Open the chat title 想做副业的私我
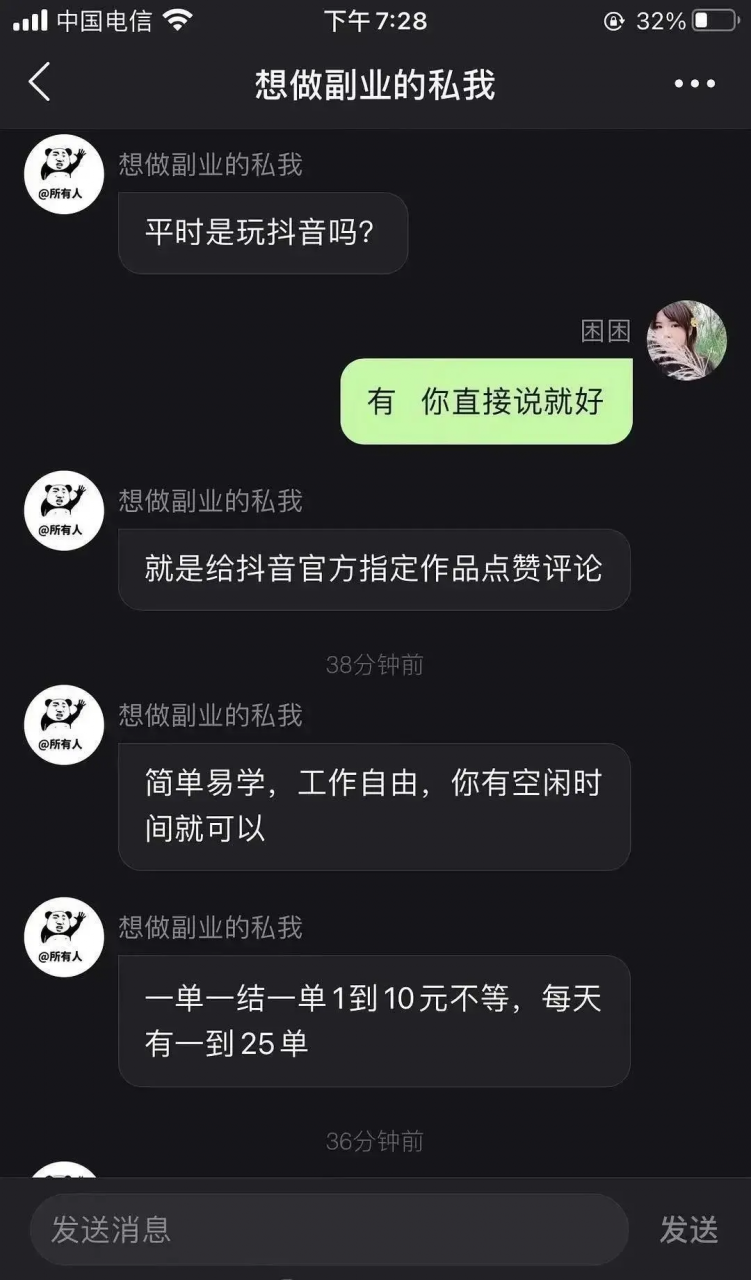This screenshot has width=751, height=1280. (373, 83)
